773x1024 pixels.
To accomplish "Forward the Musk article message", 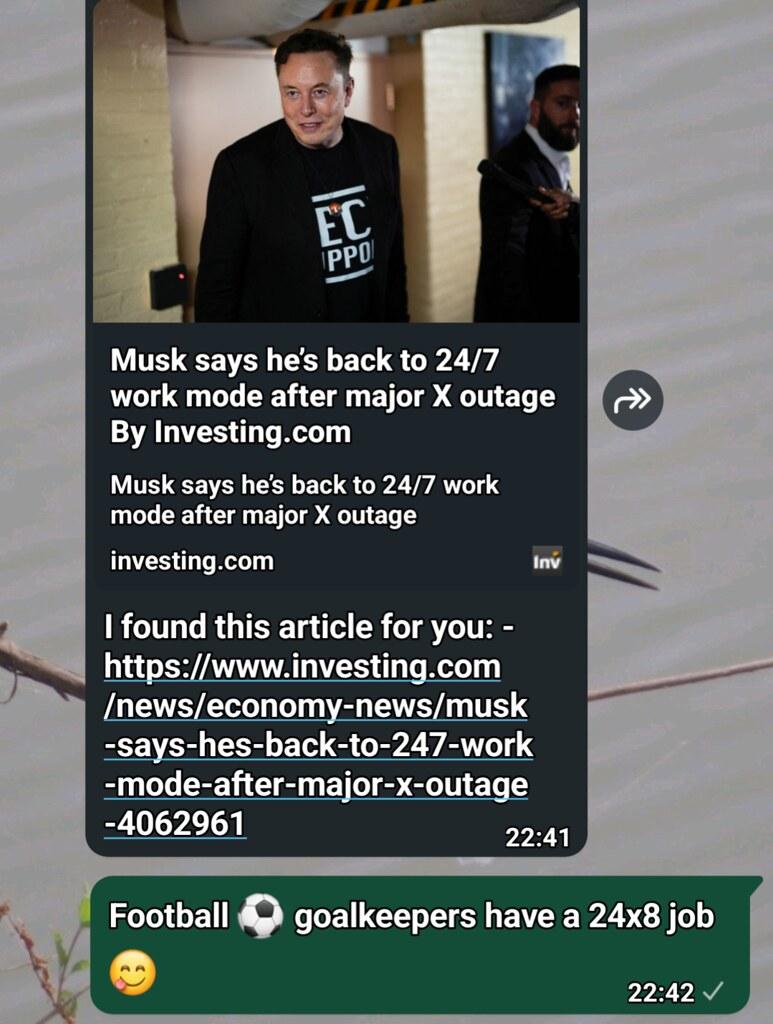I will click(x=632, y=400).
